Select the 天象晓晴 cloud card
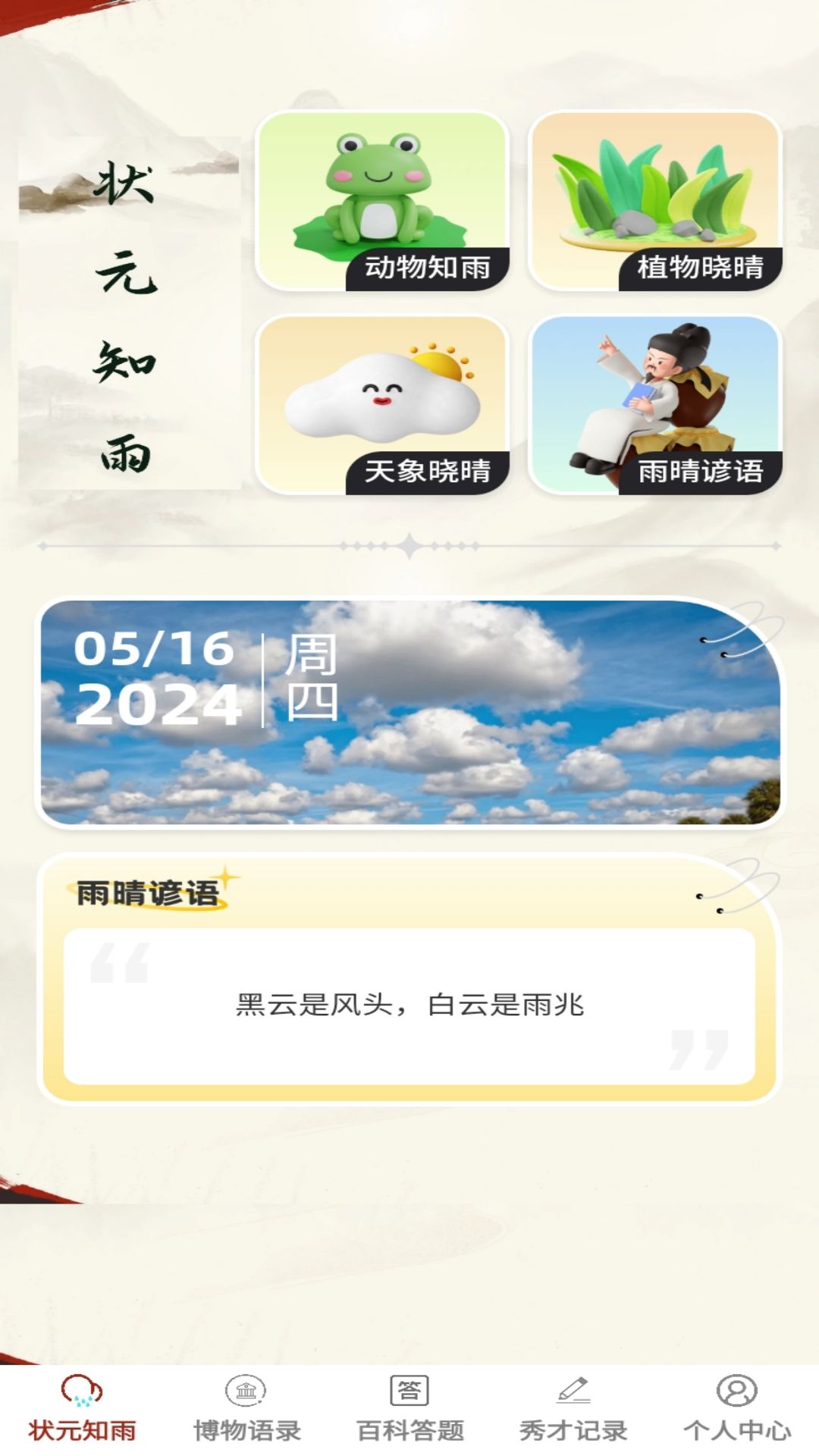Image resolution: width=819 pixels, height=1456 pixels. [382, 405]
